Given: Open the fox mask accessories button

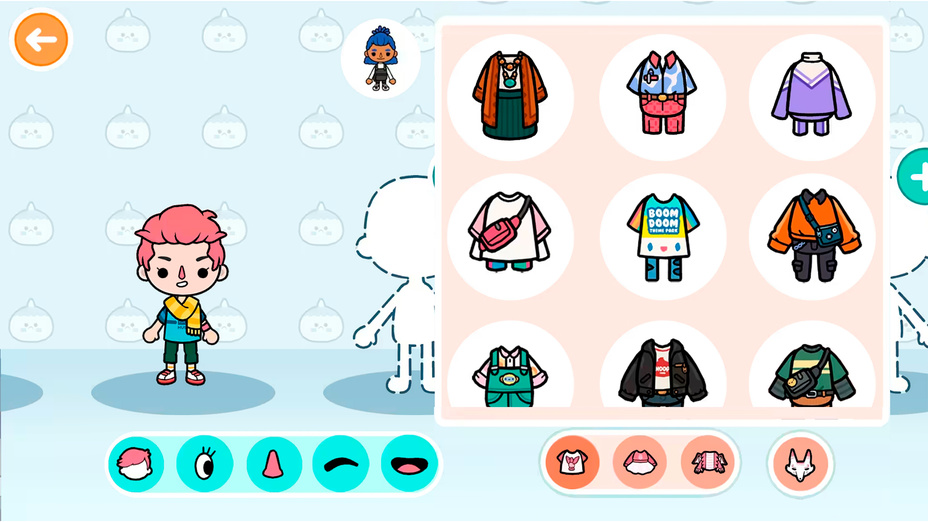Looking at the screenshot, I should point(800,464).
